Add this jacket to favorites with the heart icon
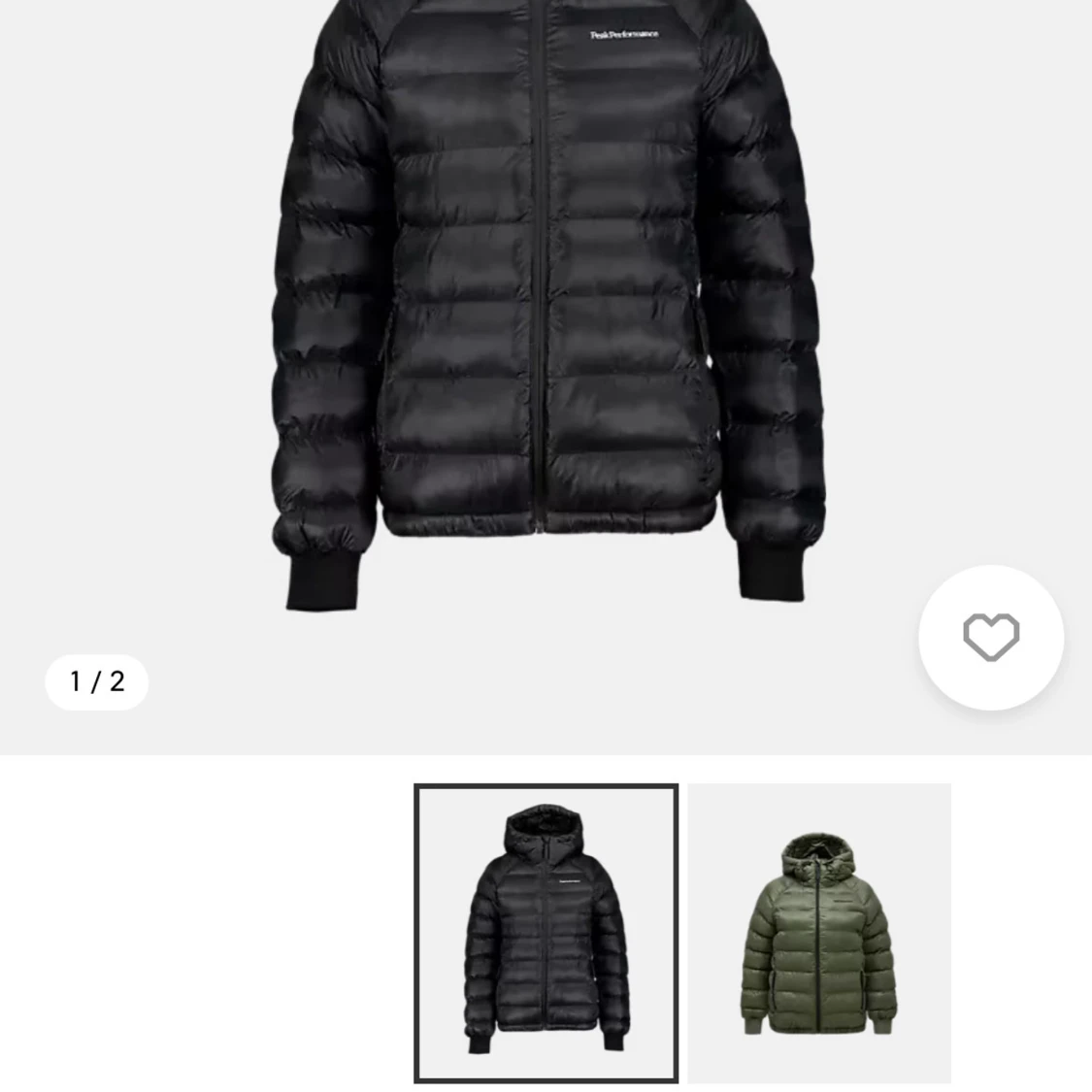The height and width of the screenshot is (1092, 1092). [x=991, y=638]
